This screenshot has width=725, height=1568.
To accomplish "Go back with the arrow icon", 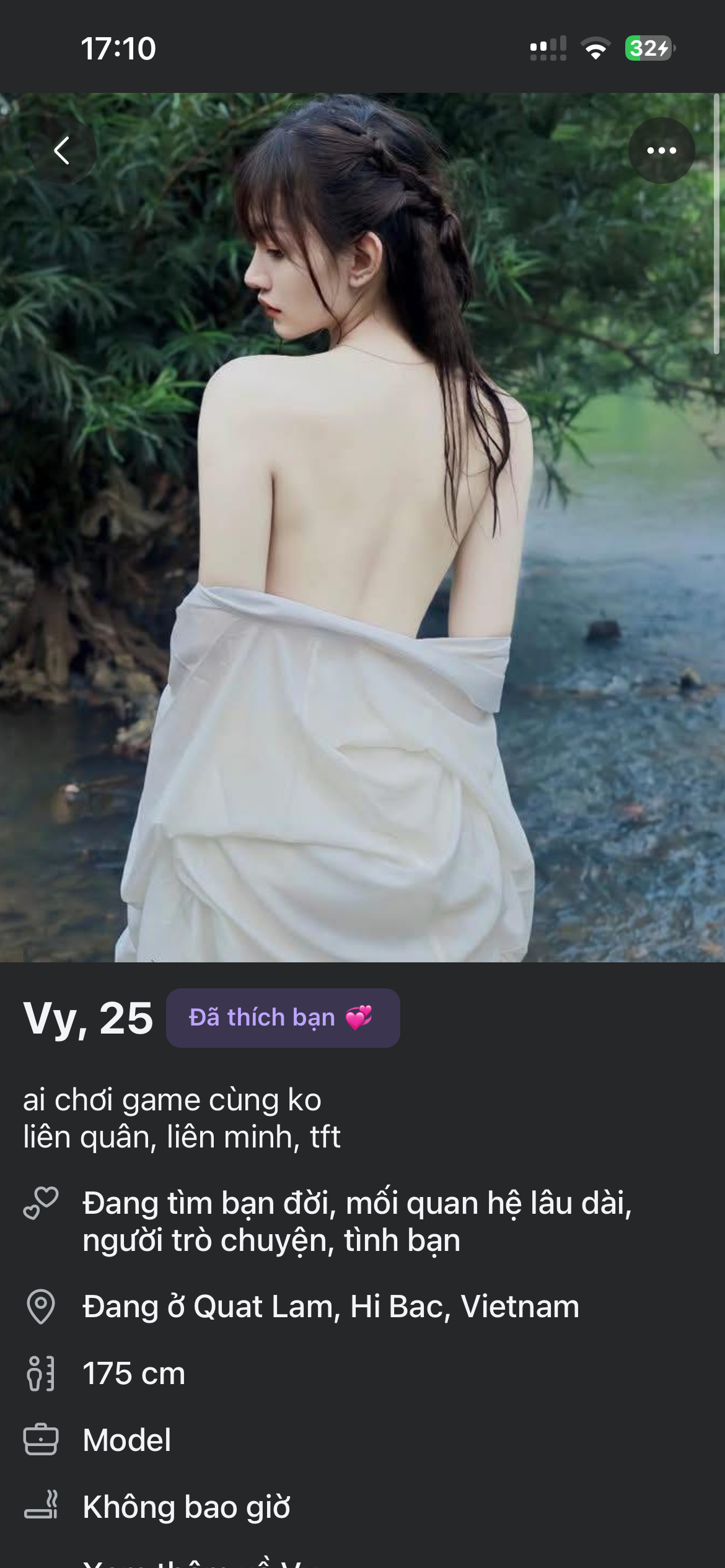I will 63,150.
